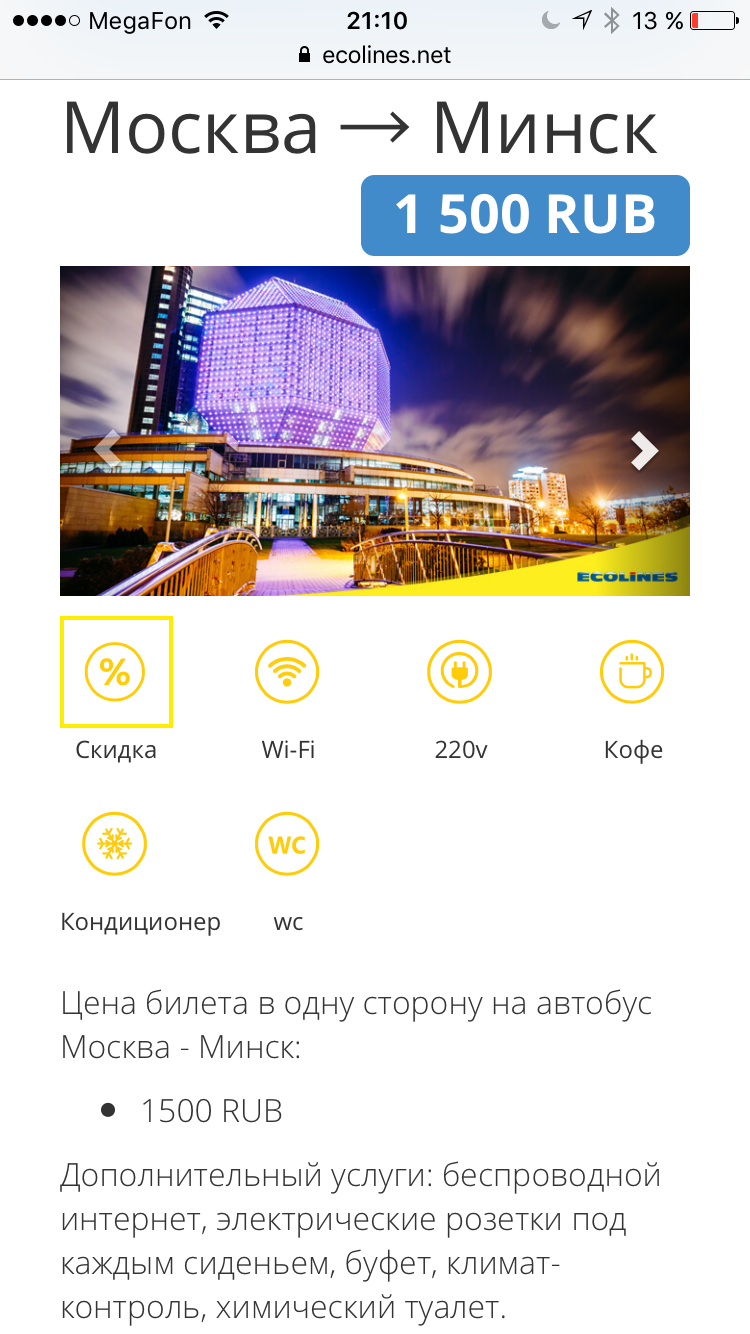Show the next carousel photo

coord(645,451)
